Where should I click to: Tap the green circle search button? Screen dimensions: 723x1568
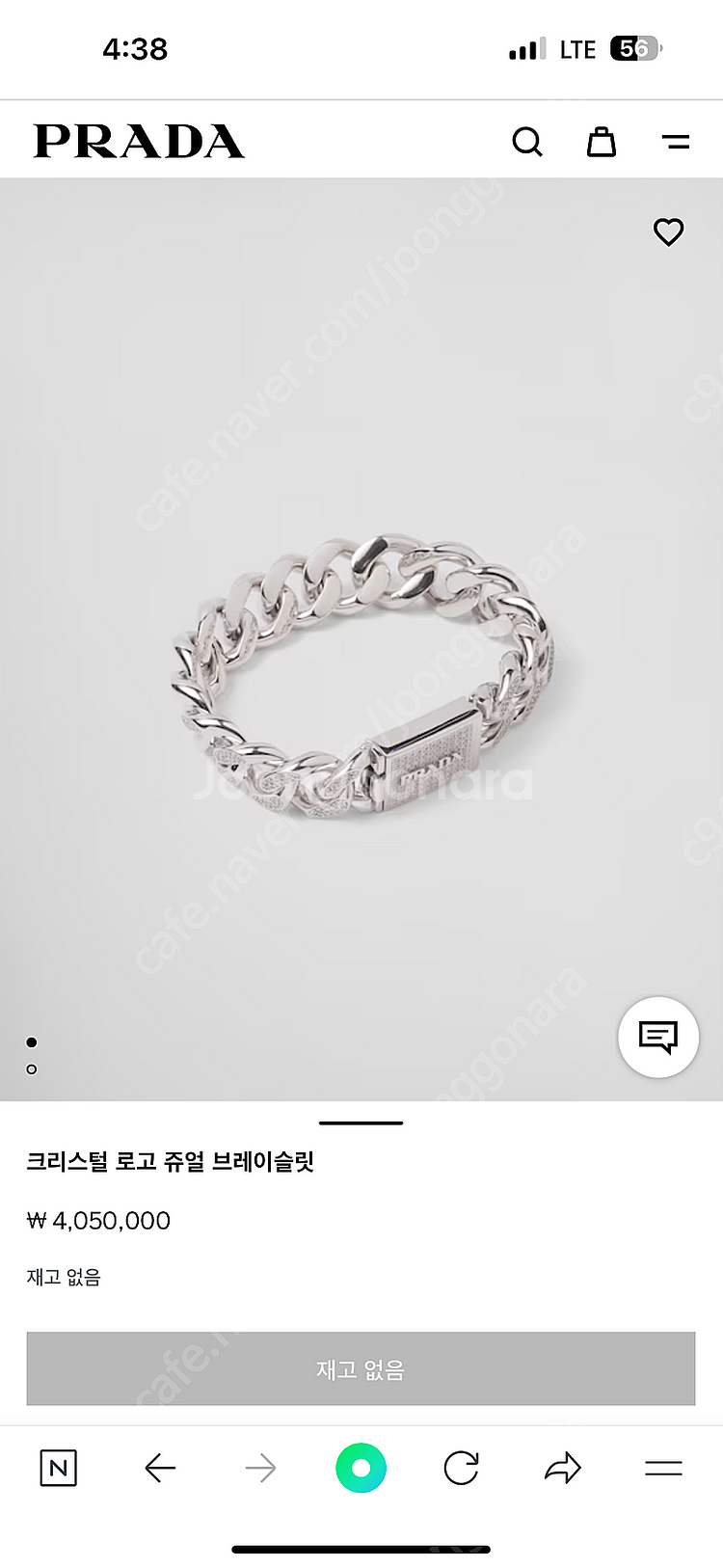[361, 1468]
